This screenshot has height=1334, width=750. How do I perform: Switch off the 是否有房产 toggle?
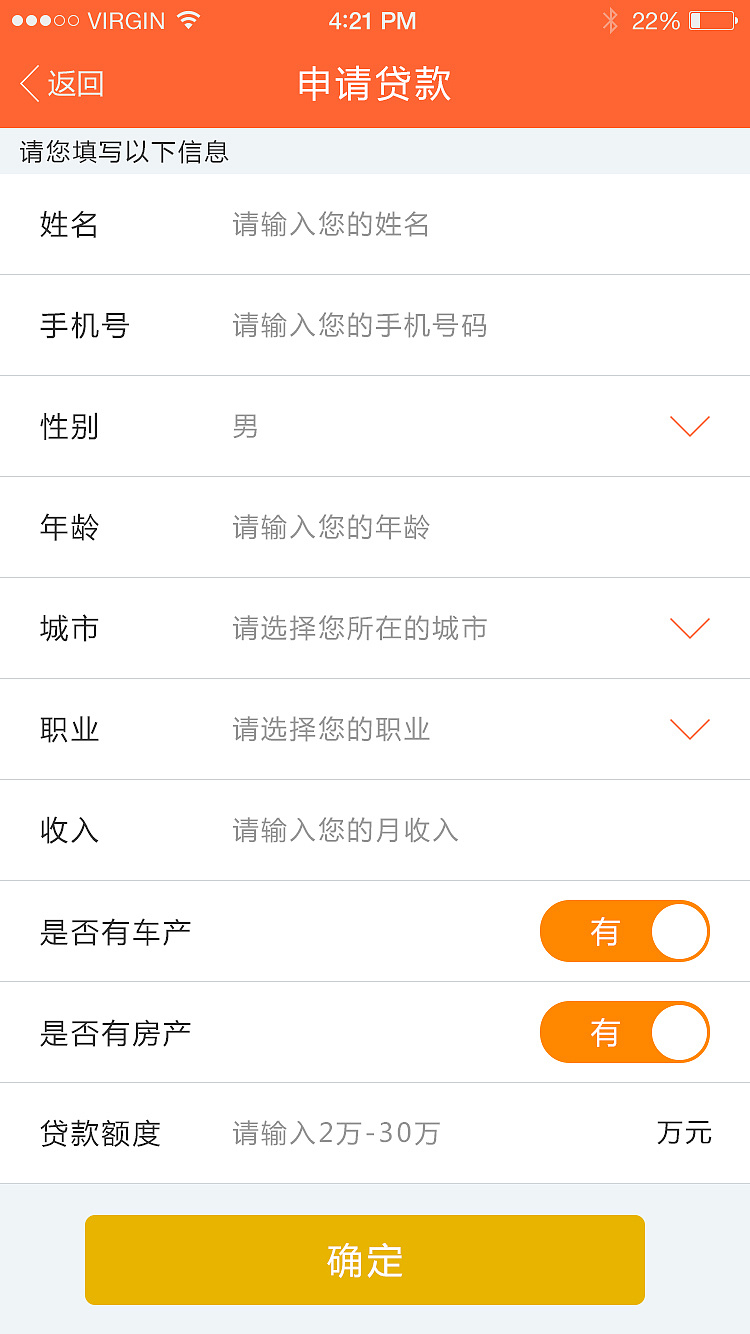coord(624,1032)
